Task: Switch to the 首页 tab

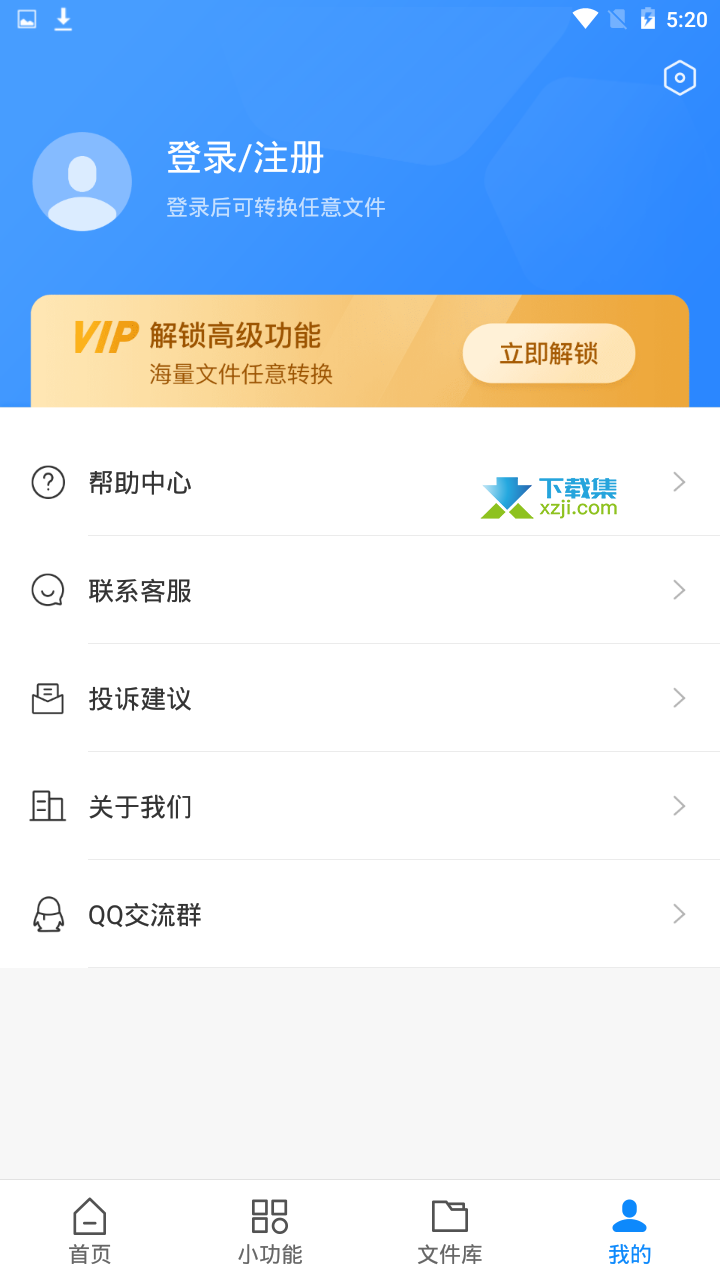Action: [90, 1231]
